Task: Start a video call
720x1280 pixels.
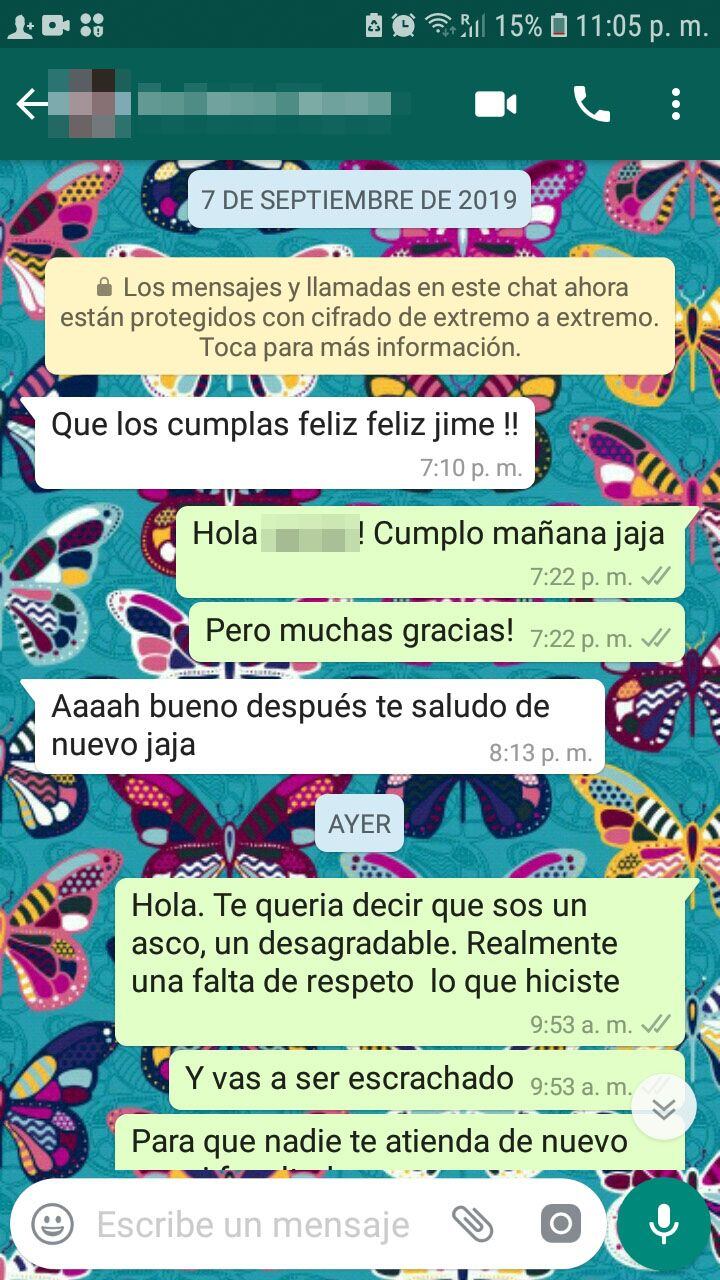Action: pos(496,104)
